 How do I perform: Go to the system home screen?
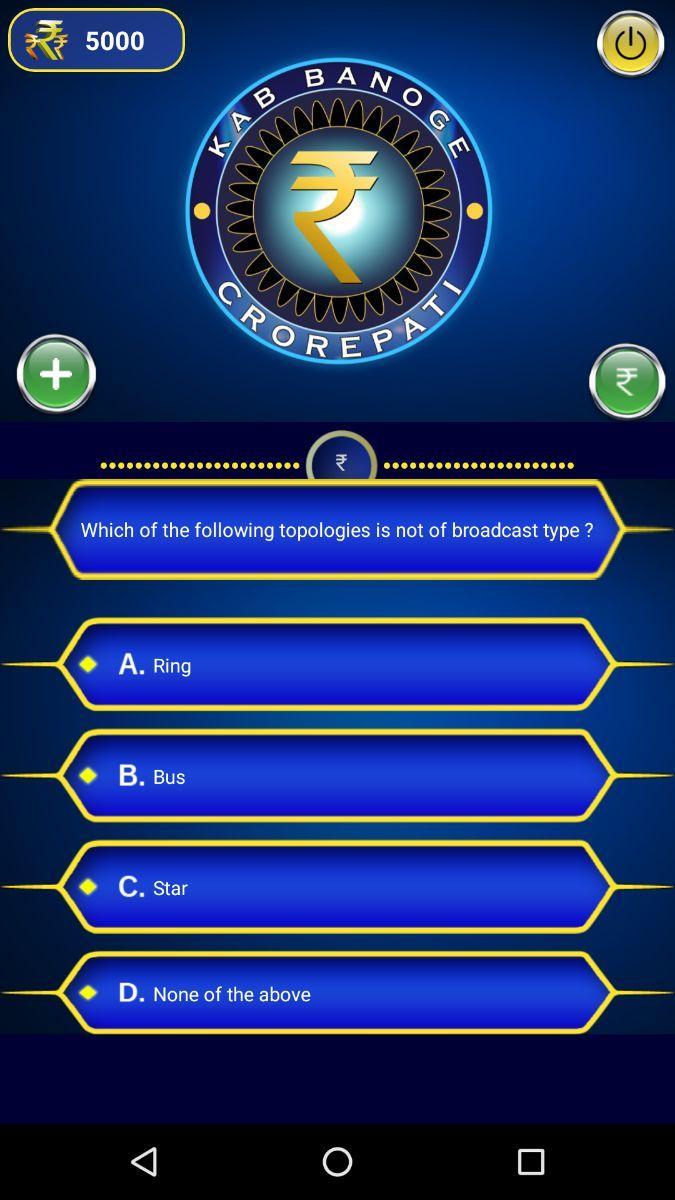click(x=337, y=1161)
